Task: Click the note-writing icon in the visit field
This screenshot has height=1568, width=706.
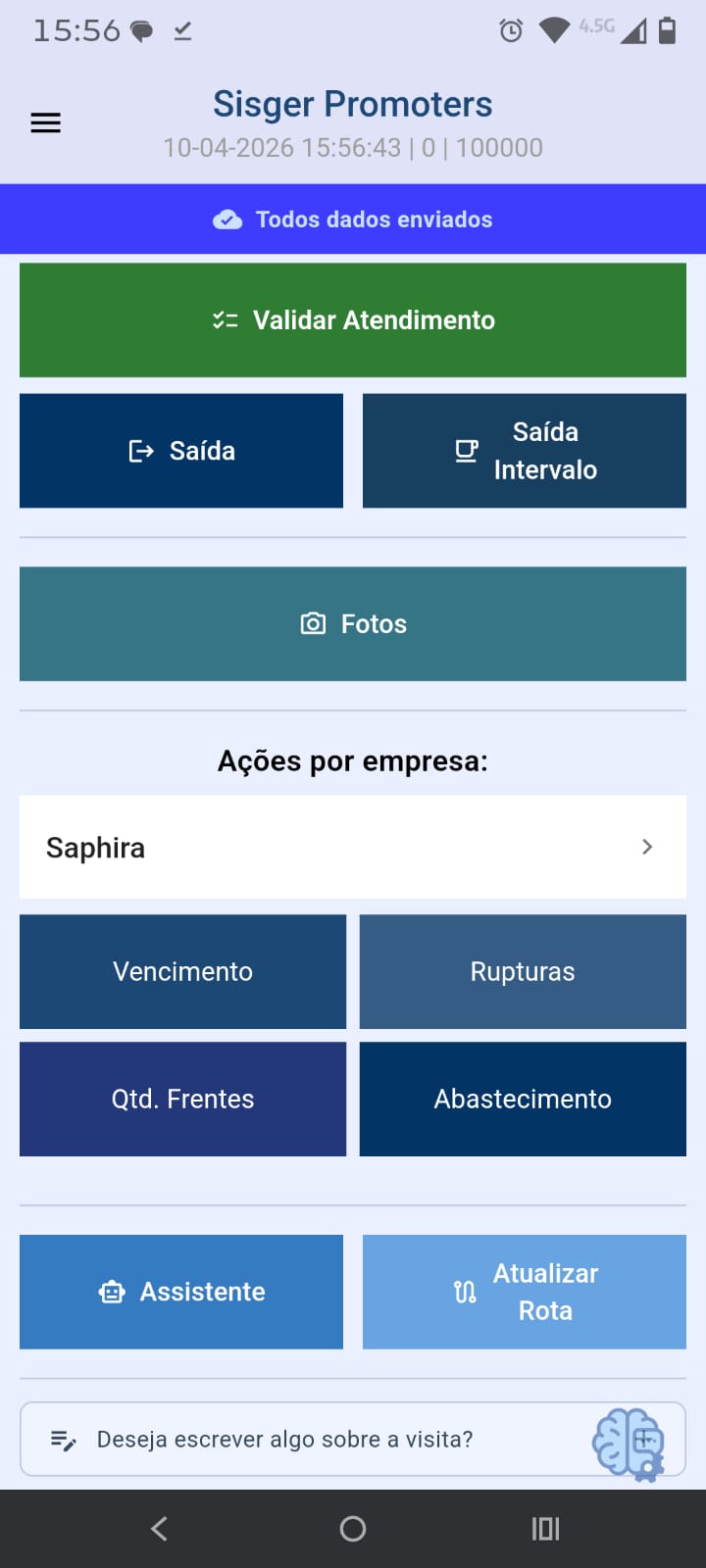Action: (64, 1439)
